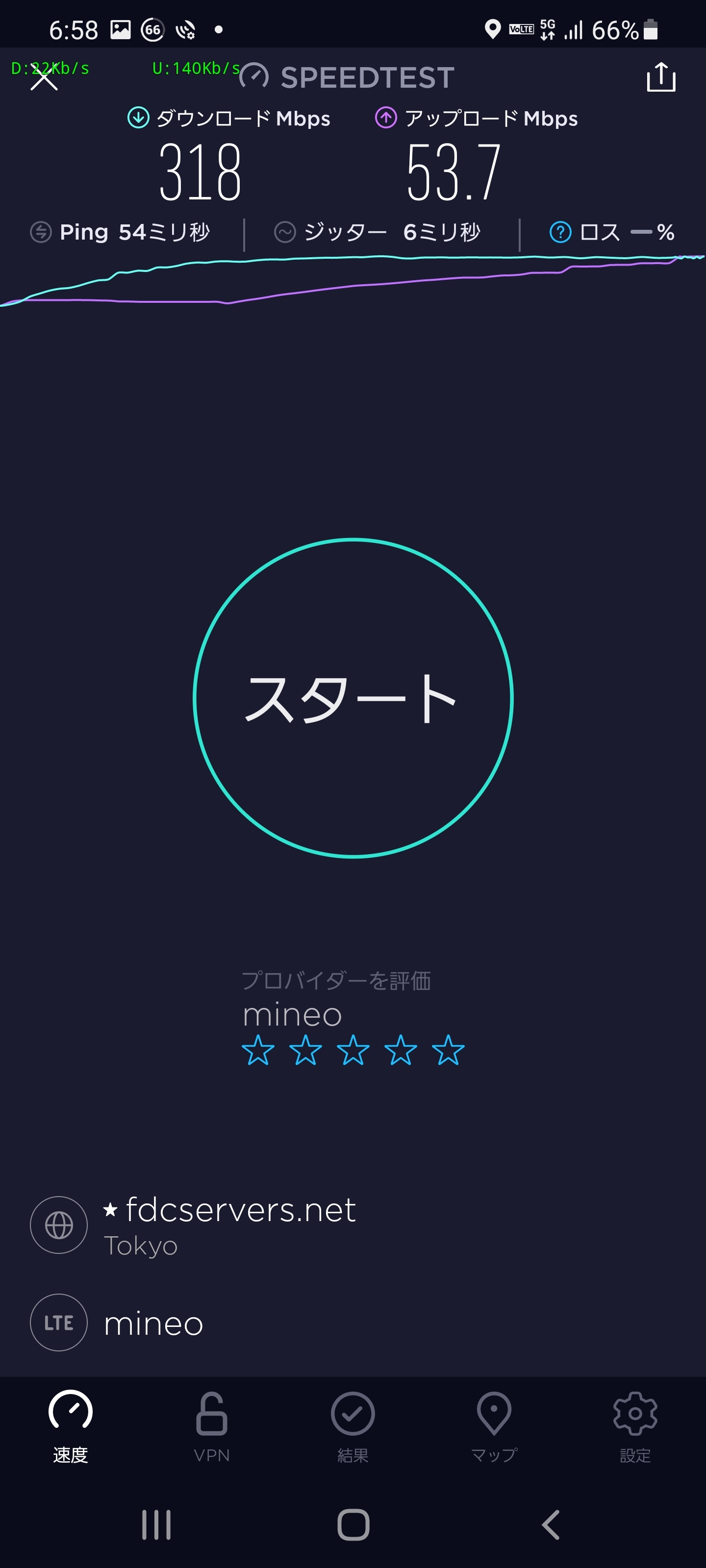Change the fdcservers.net Tokyo server
This screenshot has height=1568, width=706.
coord(229,1225)
